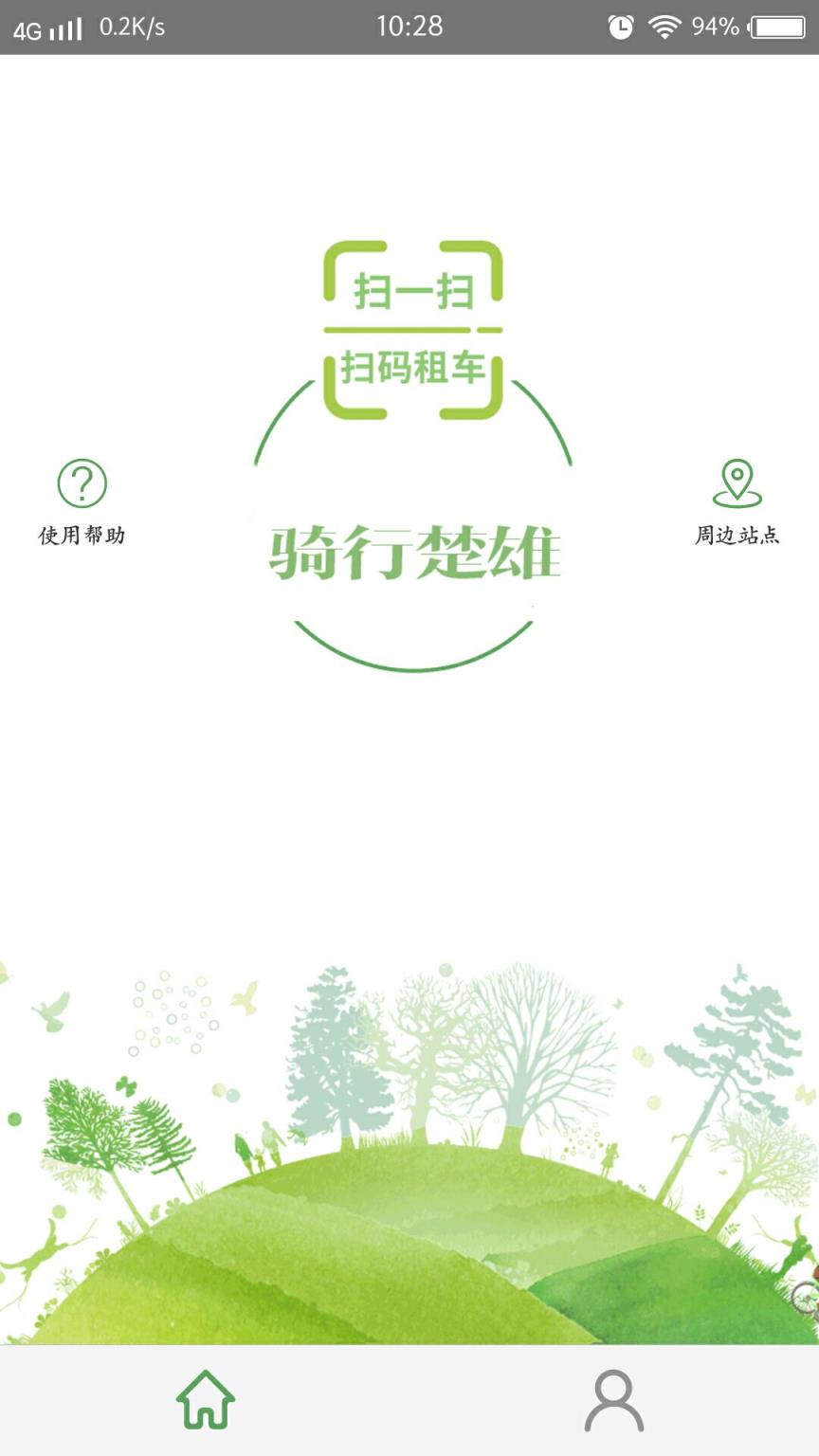Tap the 4G signal strength indicator
This screenshot has width=819, height=1456.
point(47,27)
